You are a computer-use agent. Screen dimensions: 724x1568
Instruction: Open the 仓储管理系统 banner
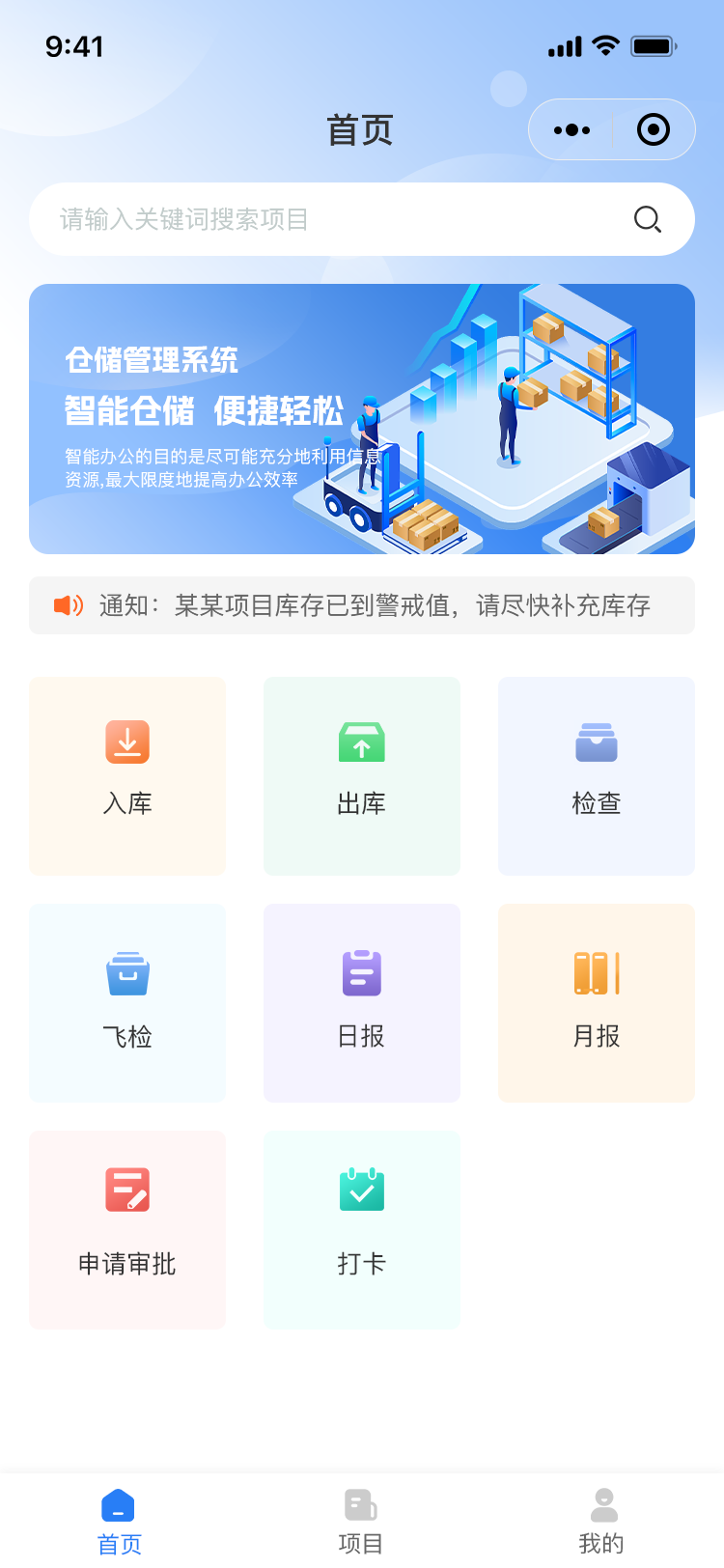coord(362,418)
